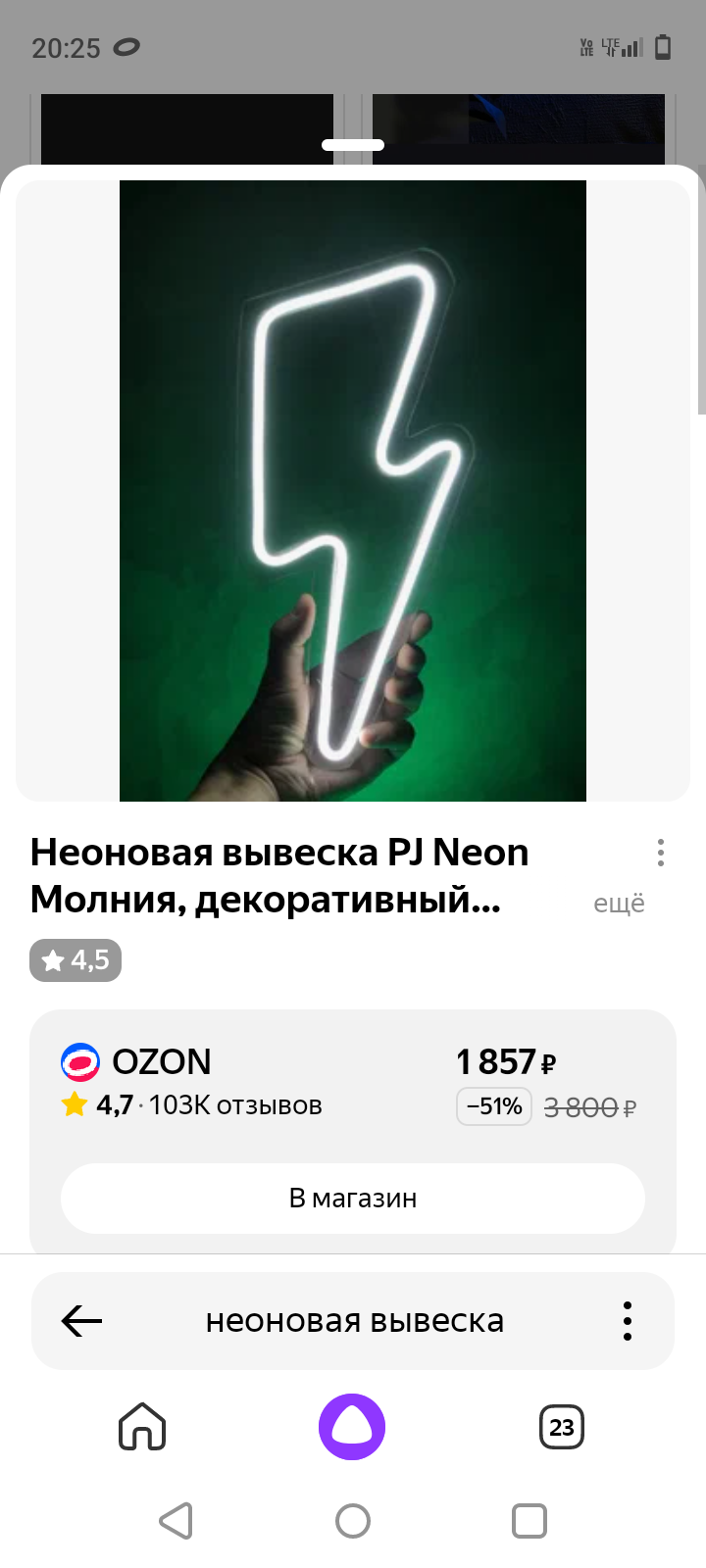Launch the Alice voice assistant
Screen dimensions: 706x1568
click(x=352, y=1427)
